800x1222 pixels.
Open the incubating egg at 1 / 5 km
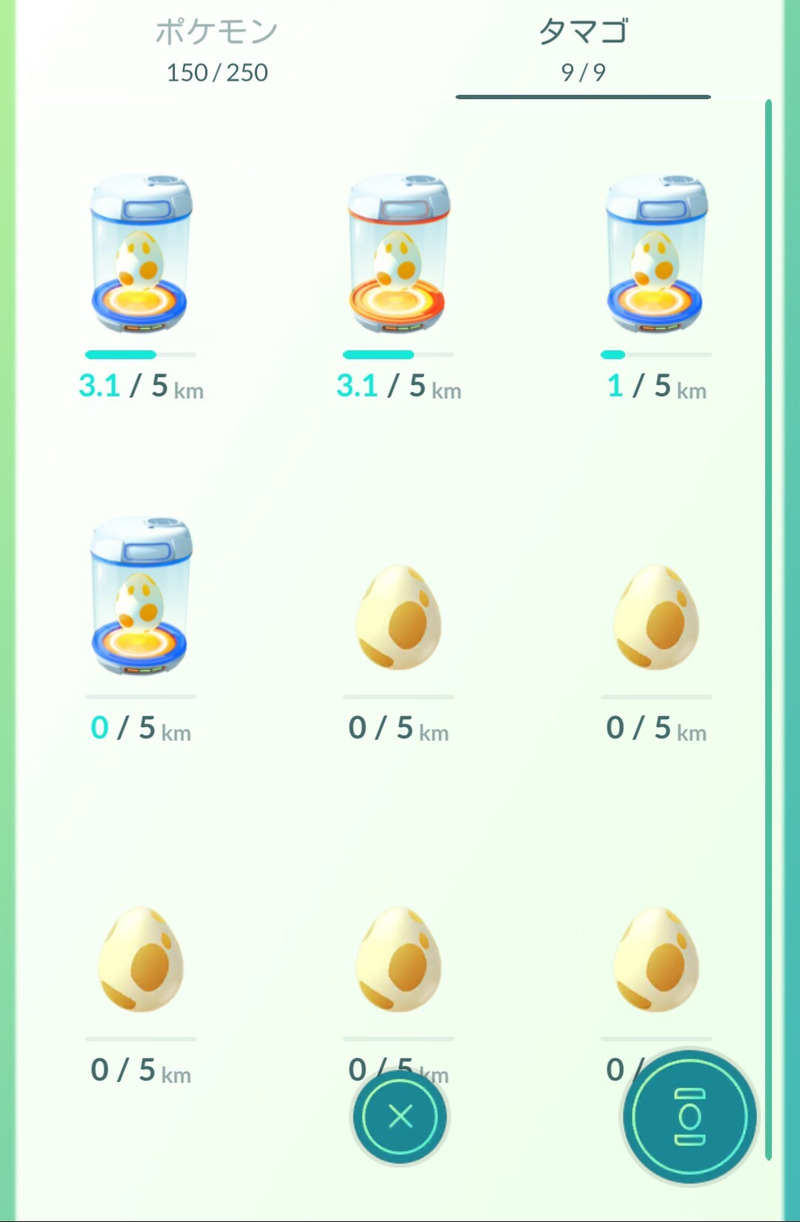click(656, 254)
